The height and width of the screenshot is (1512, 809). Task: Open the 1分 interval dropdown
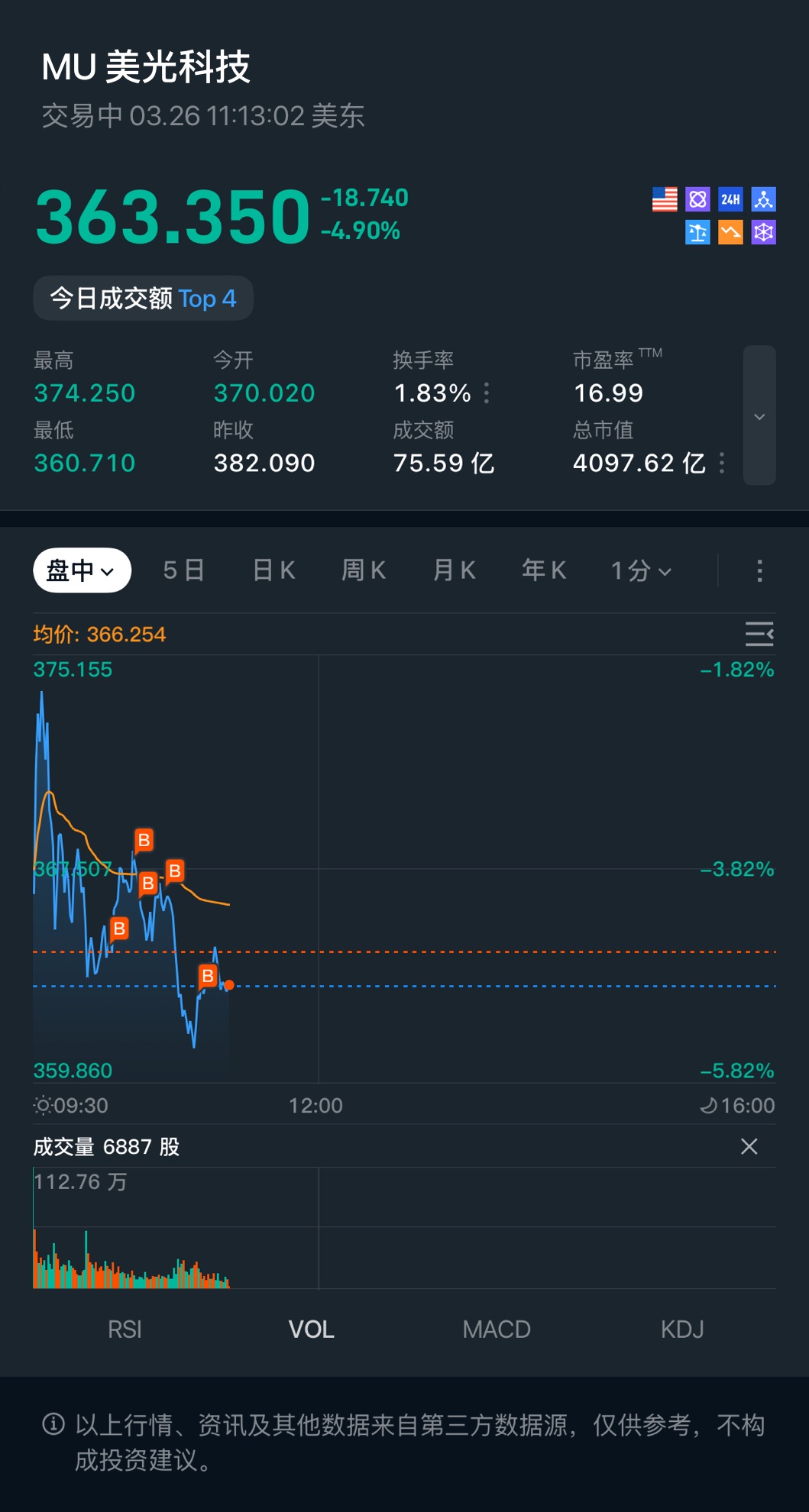point(641,570)
